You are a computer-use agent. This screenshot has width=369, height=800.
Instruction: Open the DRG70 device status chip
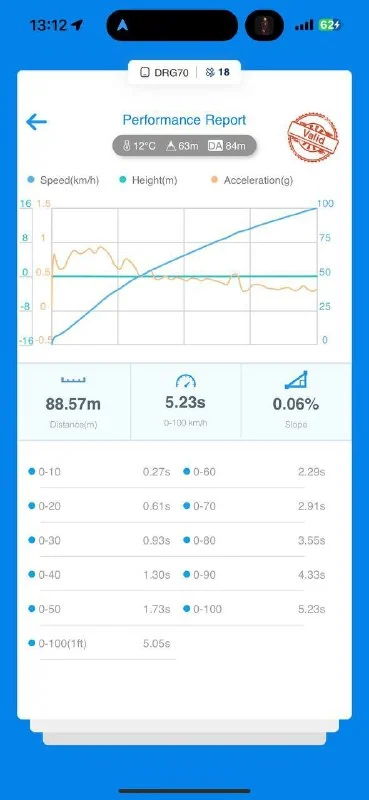tap(184, 72)
